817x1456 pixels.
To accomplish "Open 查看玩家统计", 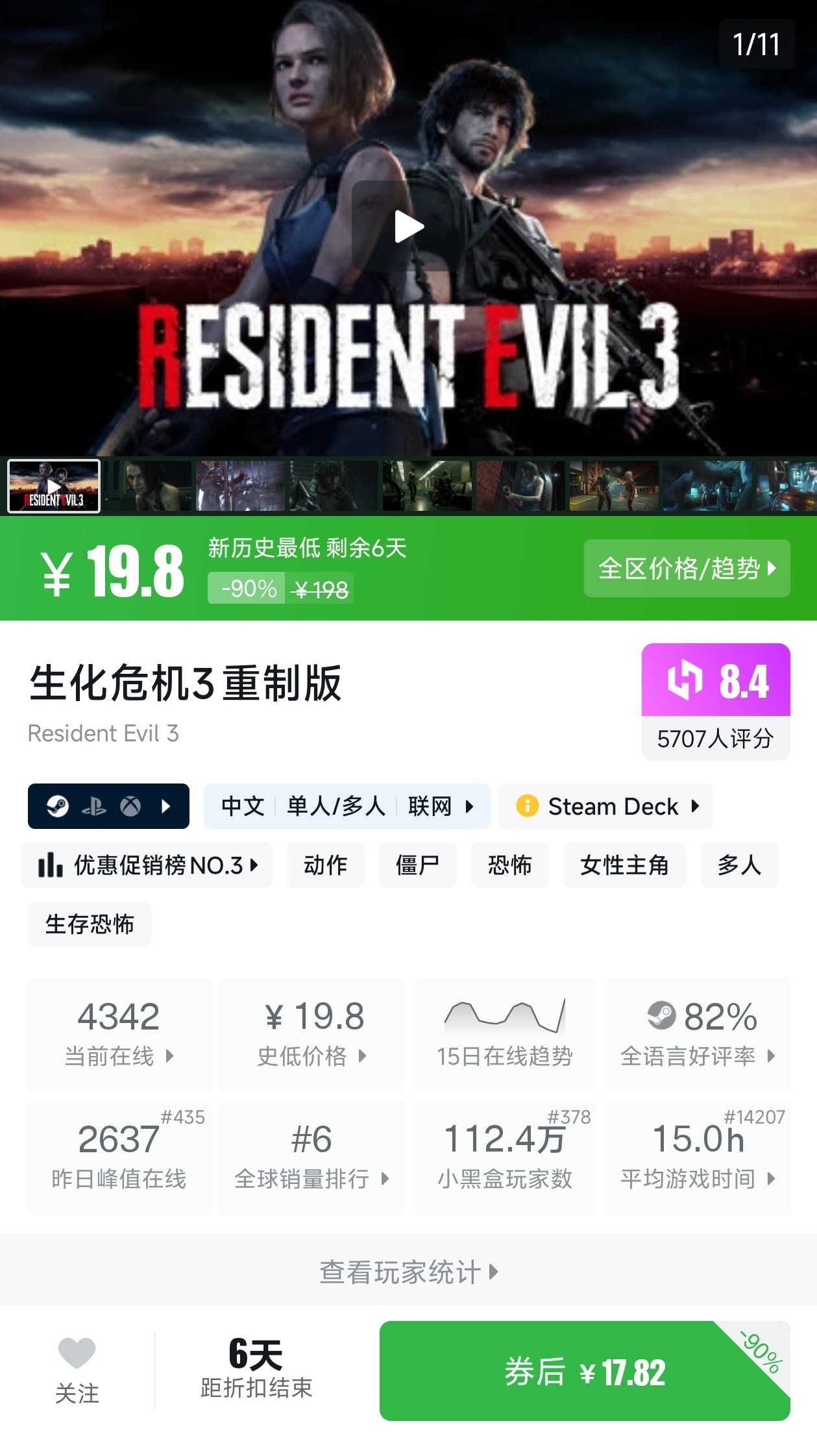I will [x=408, y=1272].
